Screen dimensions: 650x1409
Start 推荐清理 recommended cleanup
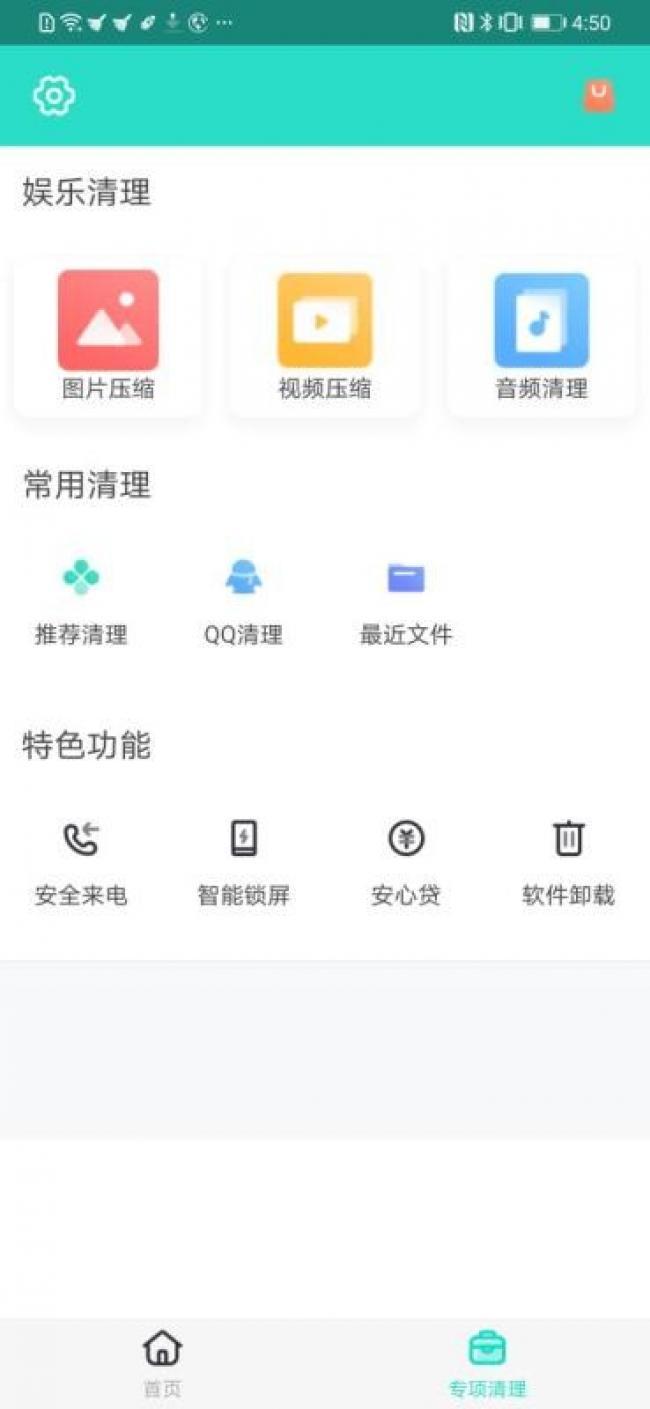coord(81,600)
